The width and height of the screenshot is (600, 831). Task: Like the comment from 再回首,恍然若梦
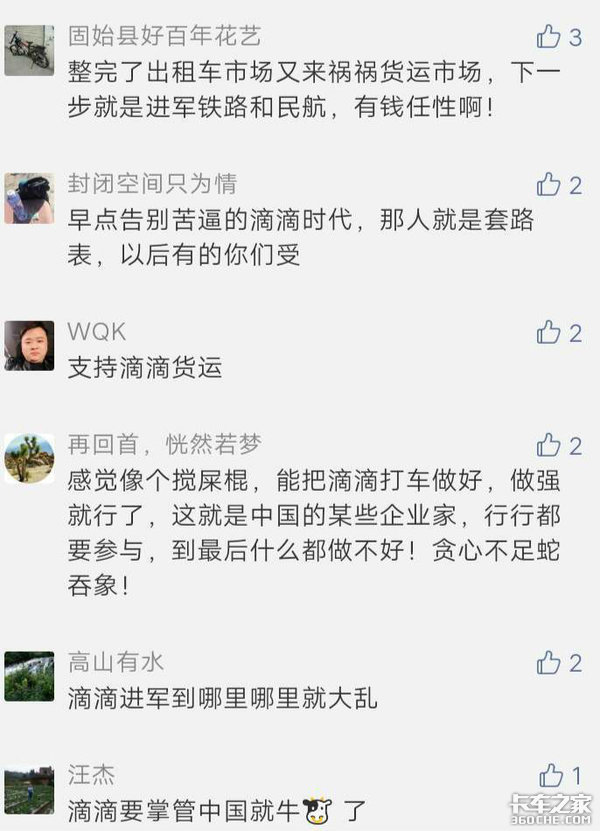(548, 446)
